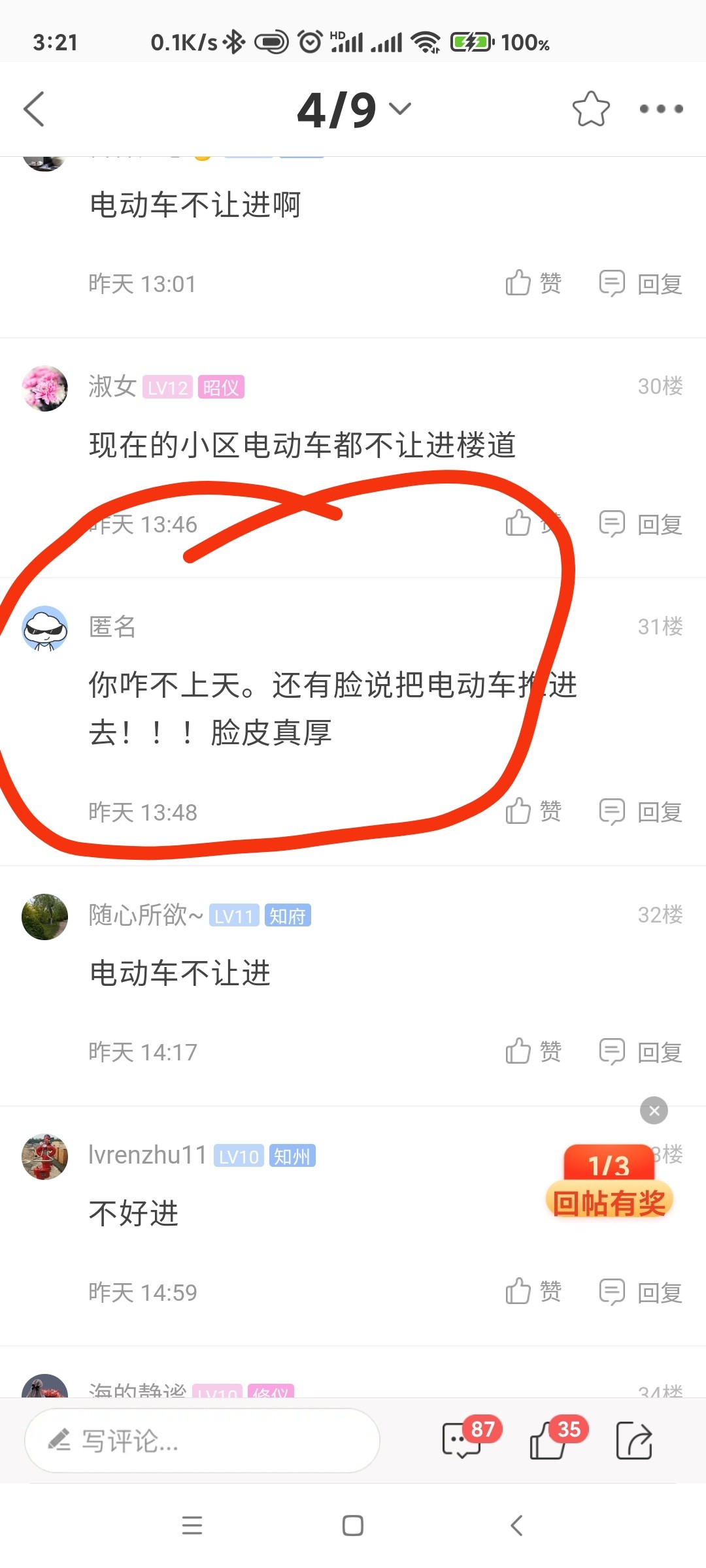Open 淑女's profile avatar
This screenshot has width=706, height=1568.
(44, 388)
